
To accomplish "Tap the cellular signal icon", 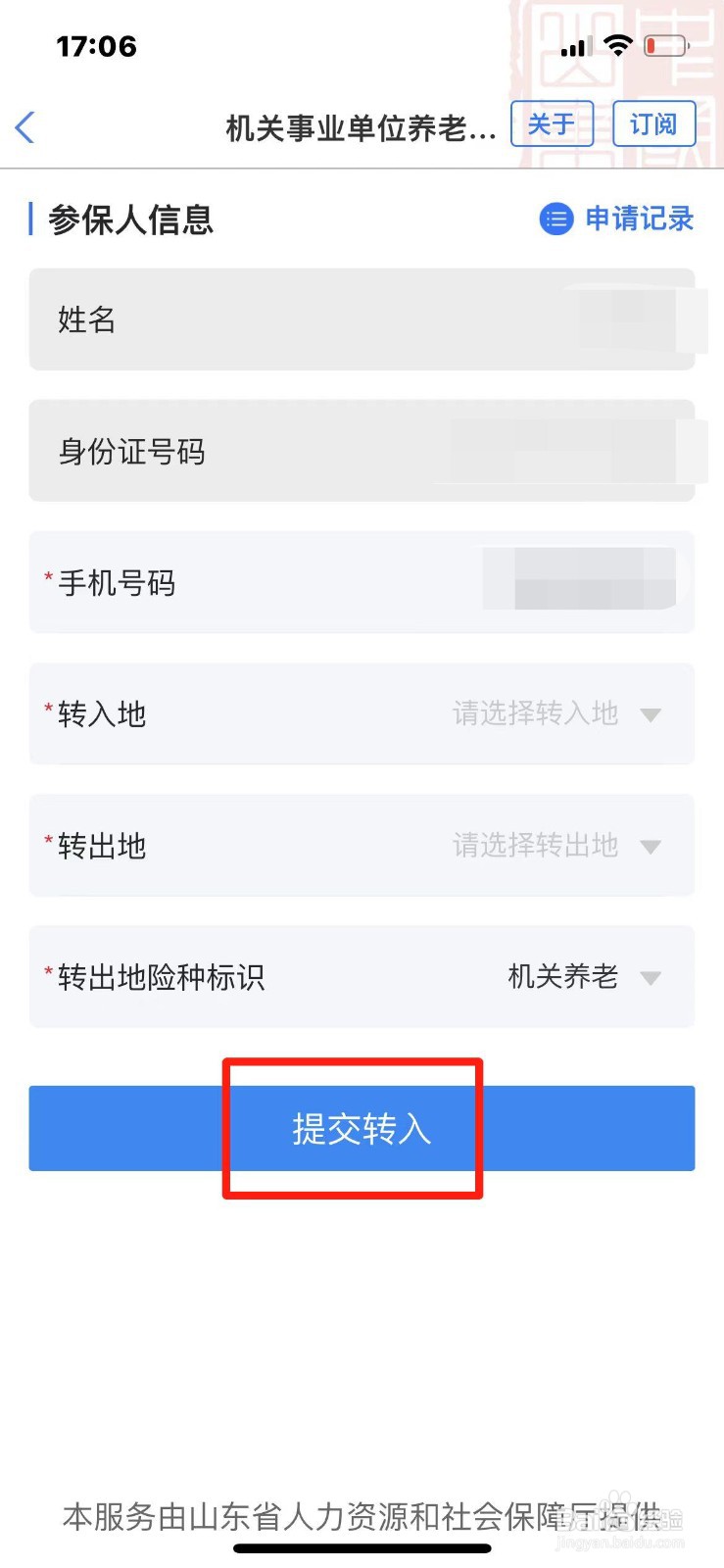I will (576, 46).
